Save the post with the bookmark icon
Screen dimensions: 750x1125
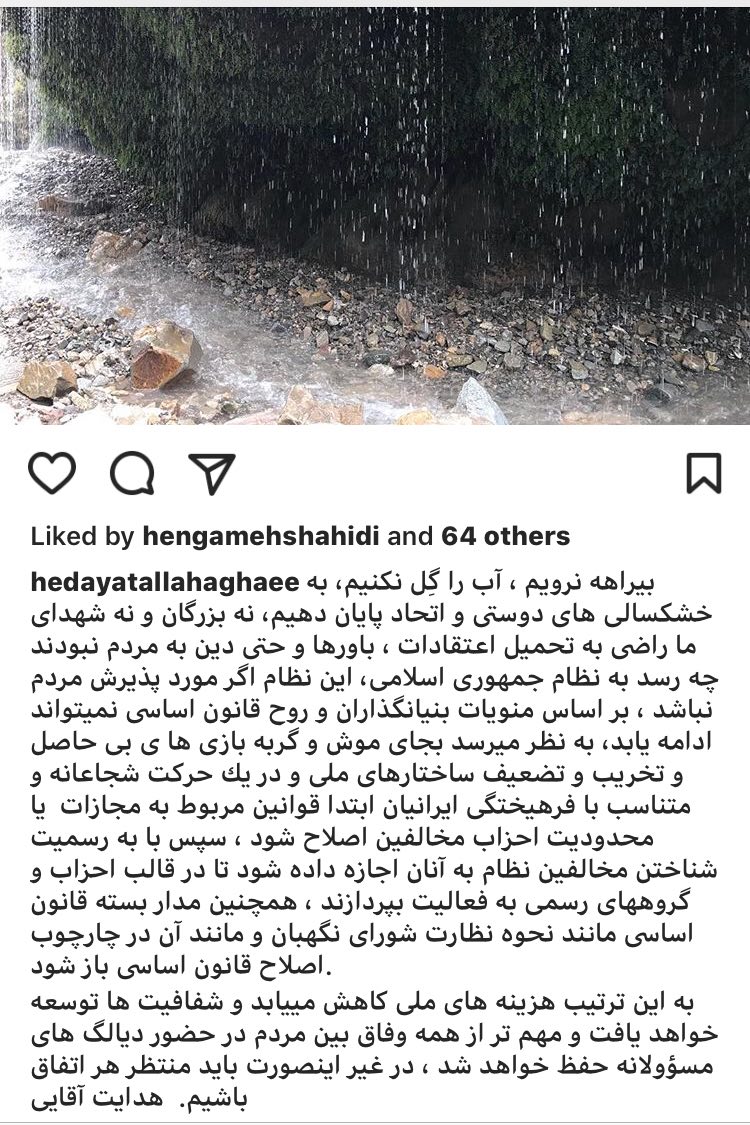tap(704, 473)
